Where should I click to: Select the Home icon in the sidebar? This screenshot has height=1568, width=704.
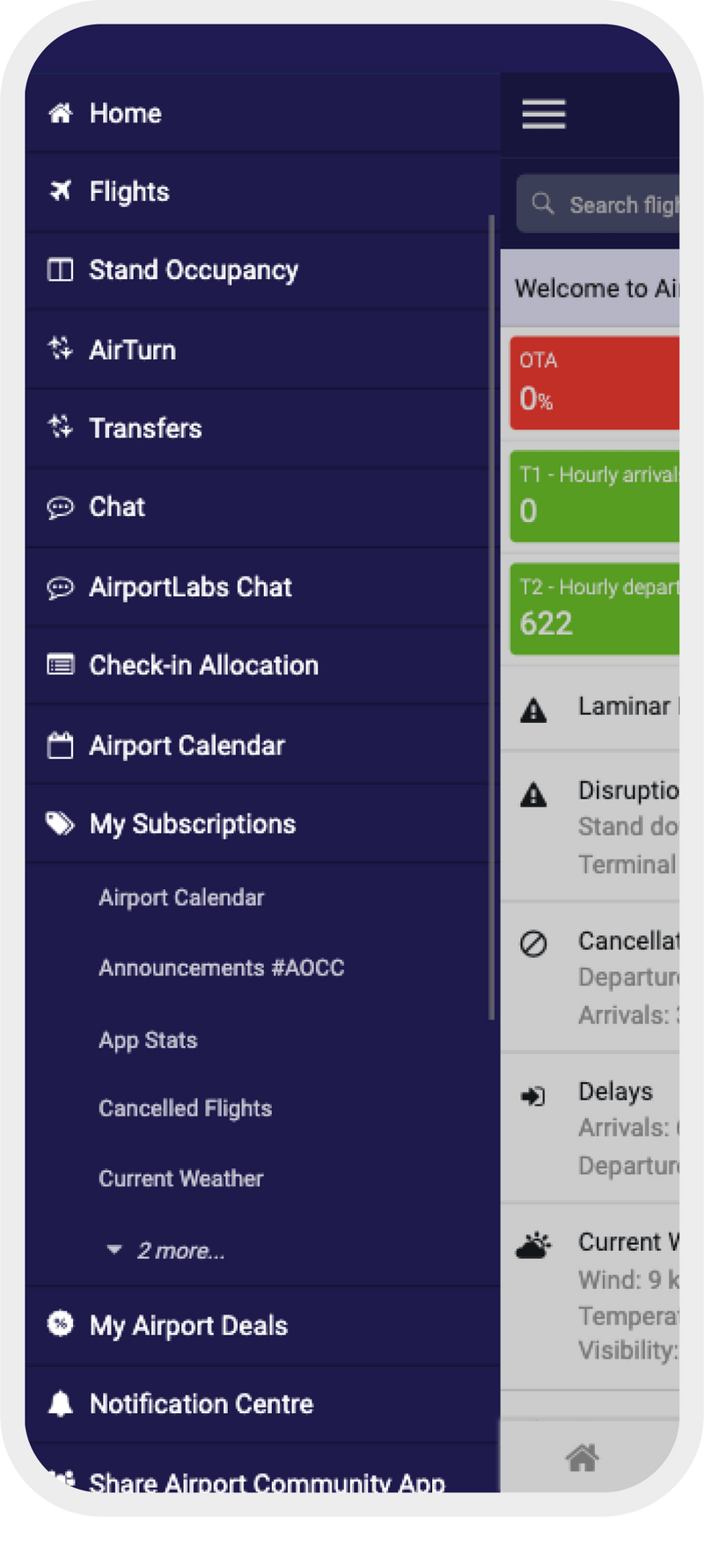coord(59,113)
